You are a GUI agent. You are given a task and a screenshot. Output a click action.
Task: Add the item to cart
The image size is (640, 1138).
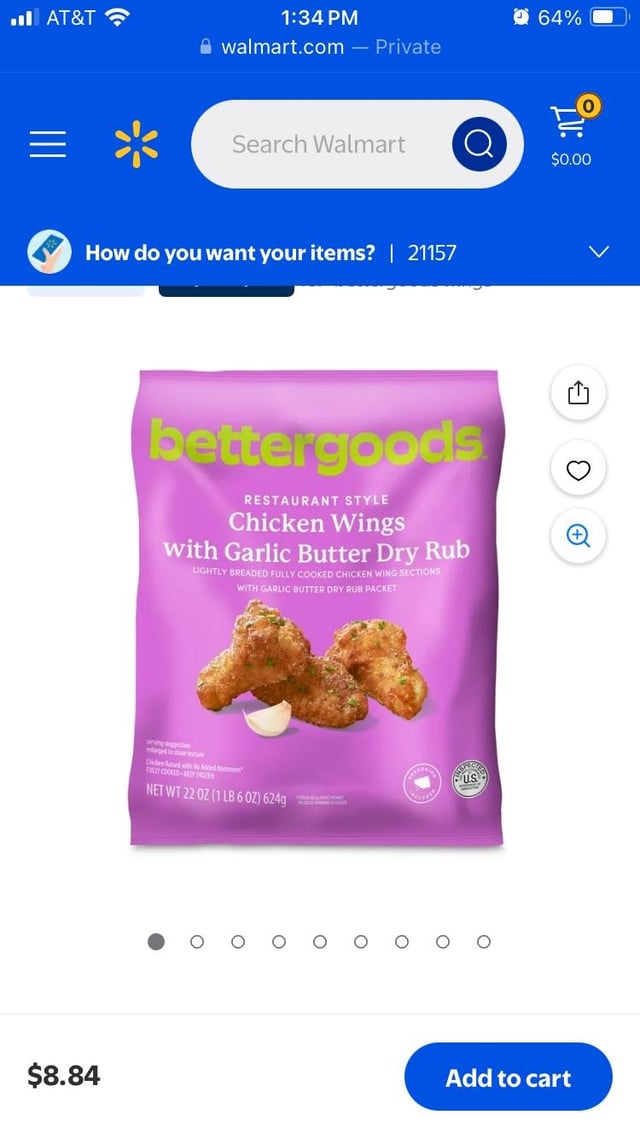point(508,1077)
